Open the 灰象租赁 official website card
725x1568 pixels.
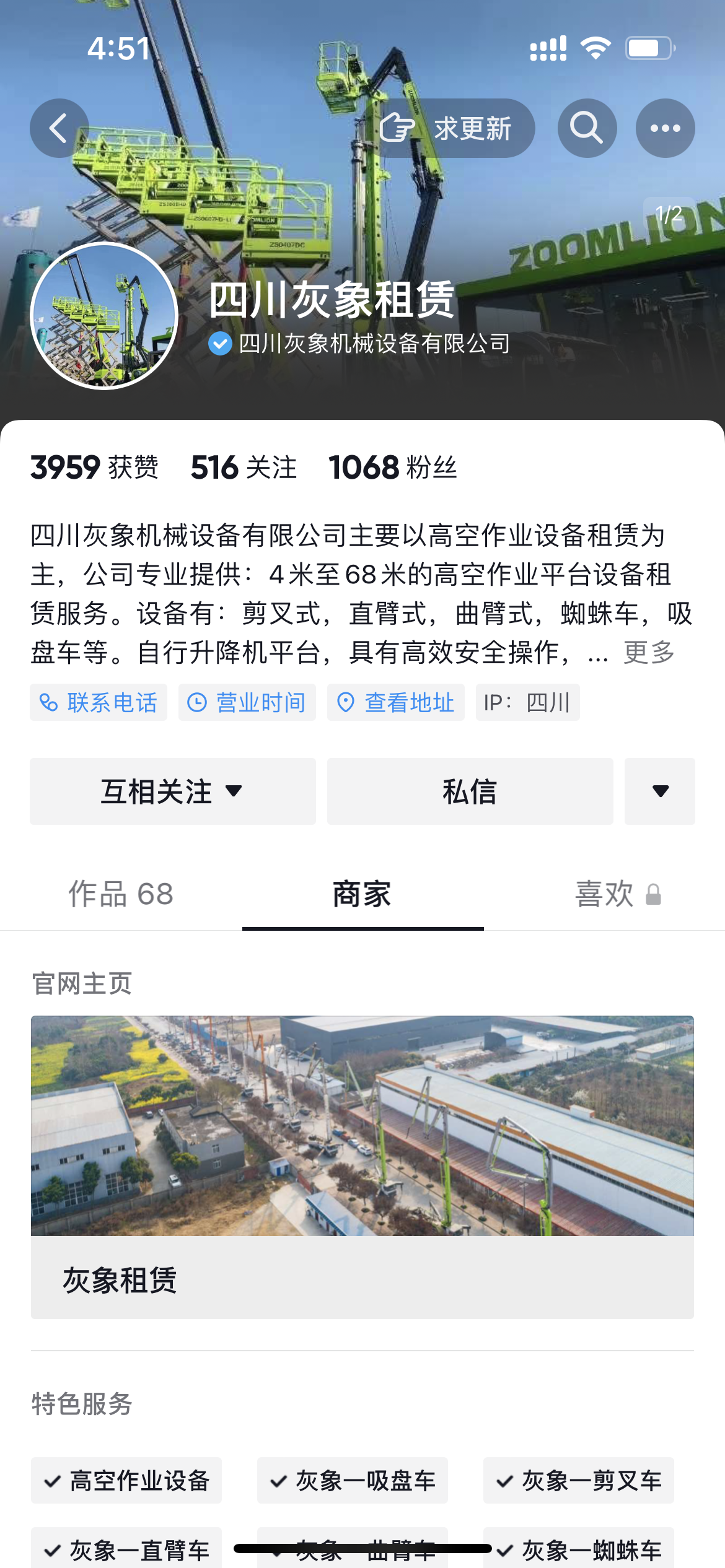362,1166
